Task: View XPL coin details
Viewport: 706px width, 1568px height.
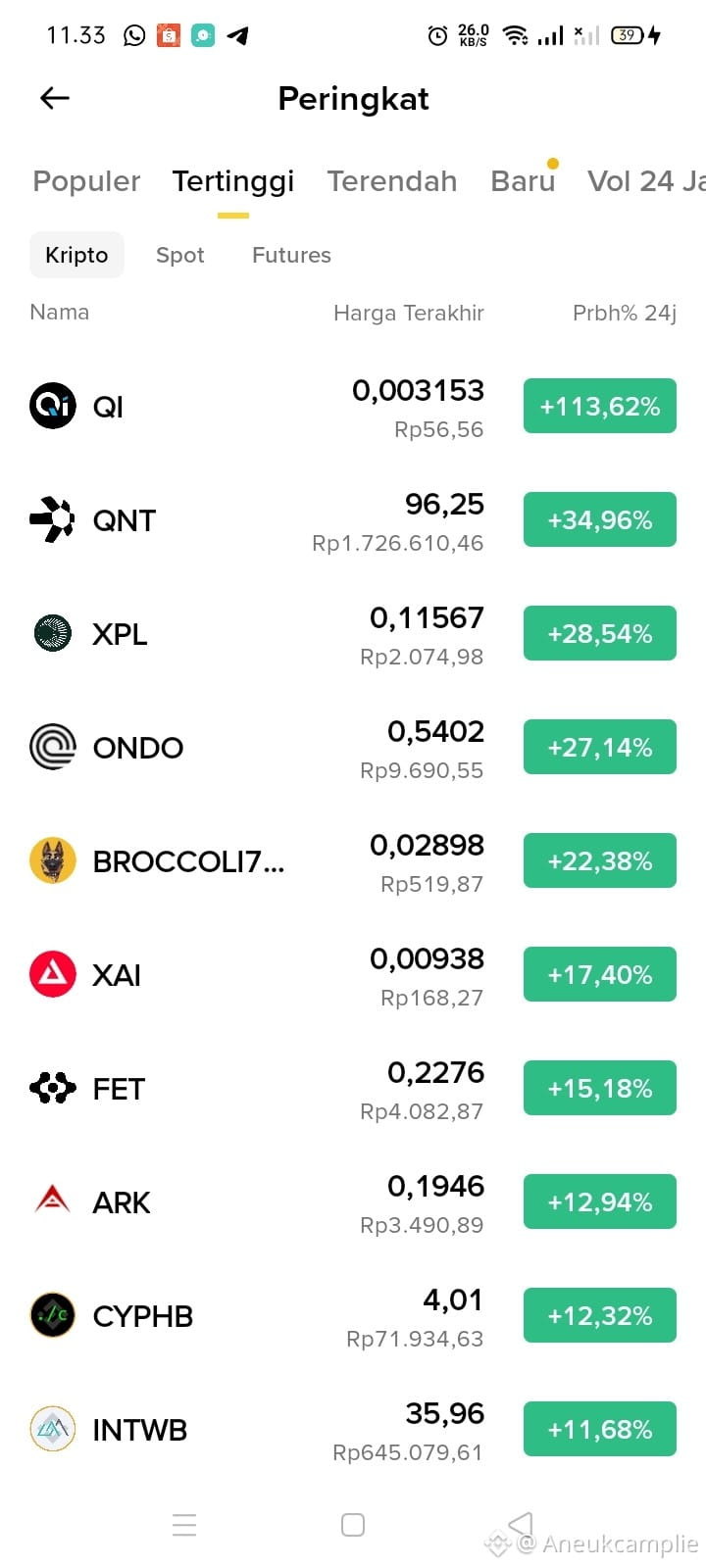Action: [353, 634]
